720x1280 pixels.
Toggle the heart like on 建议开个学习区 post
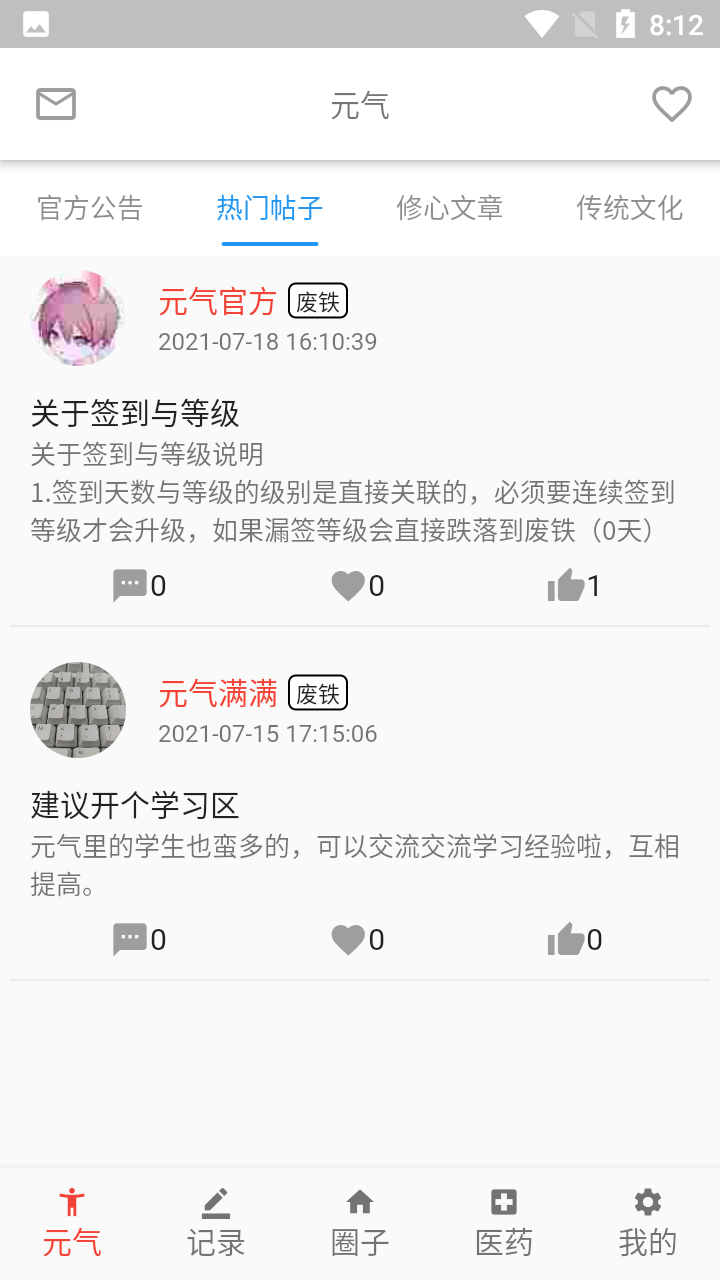click(349, 938)
